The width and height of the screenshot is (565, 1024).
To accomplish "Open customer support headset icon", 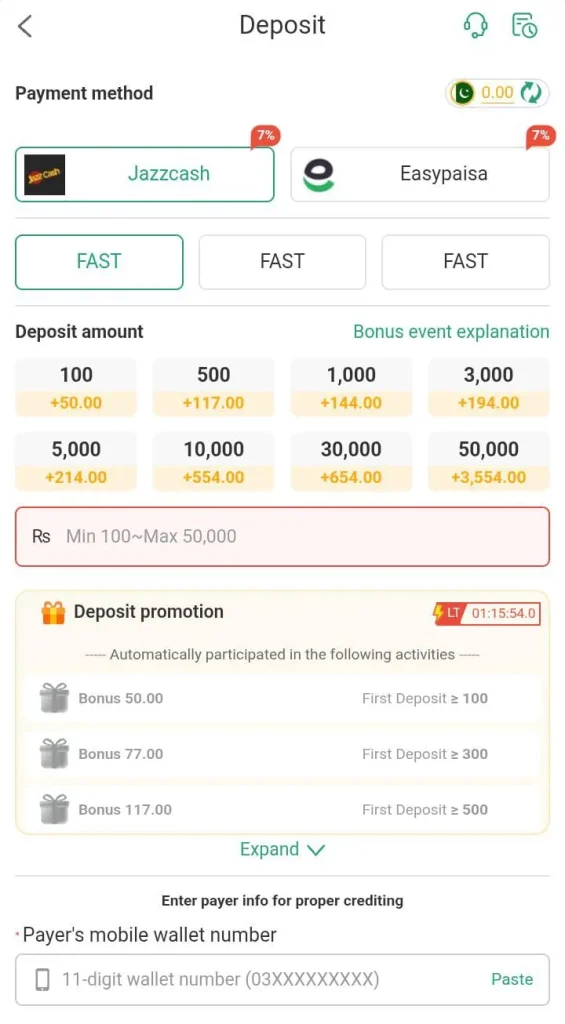I will (x=476, y=25).
